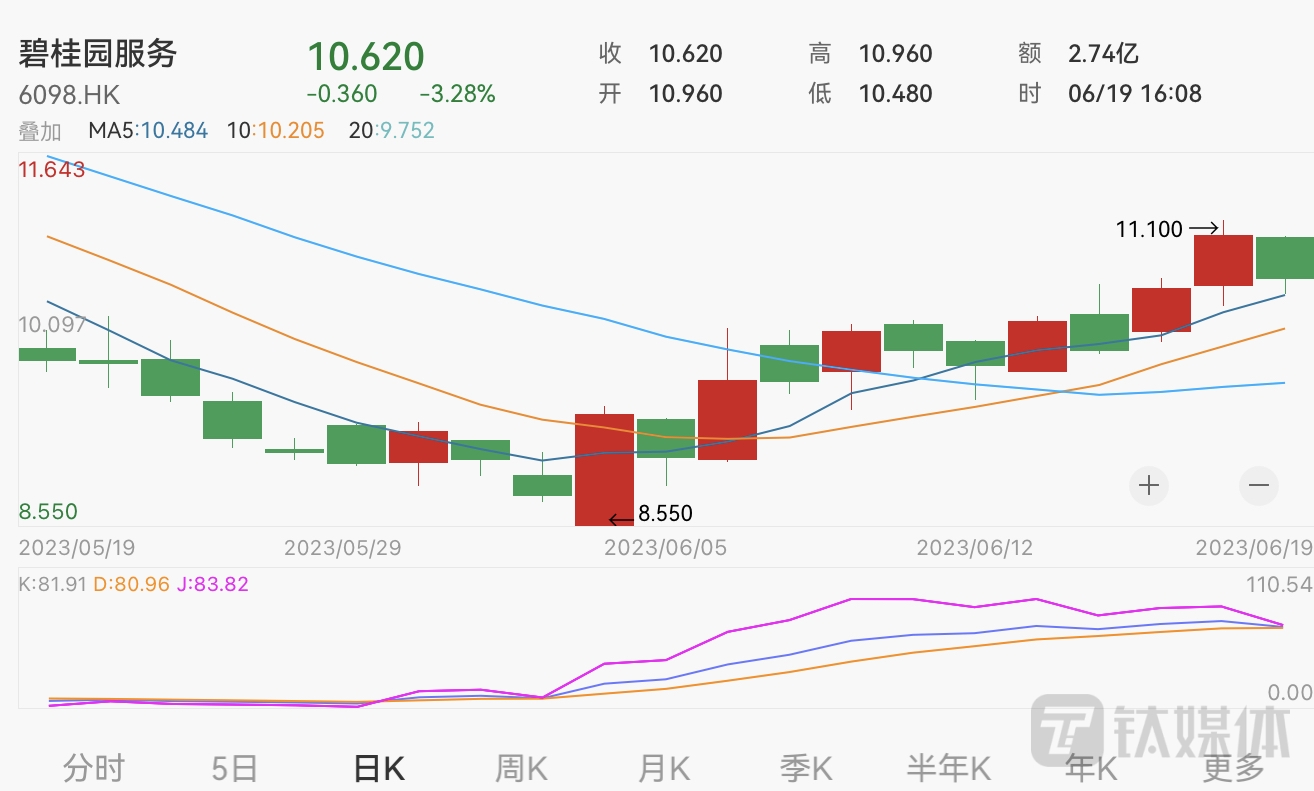Switch to the 分时 chart tab

pyautogui.click(x=94, y=768)
